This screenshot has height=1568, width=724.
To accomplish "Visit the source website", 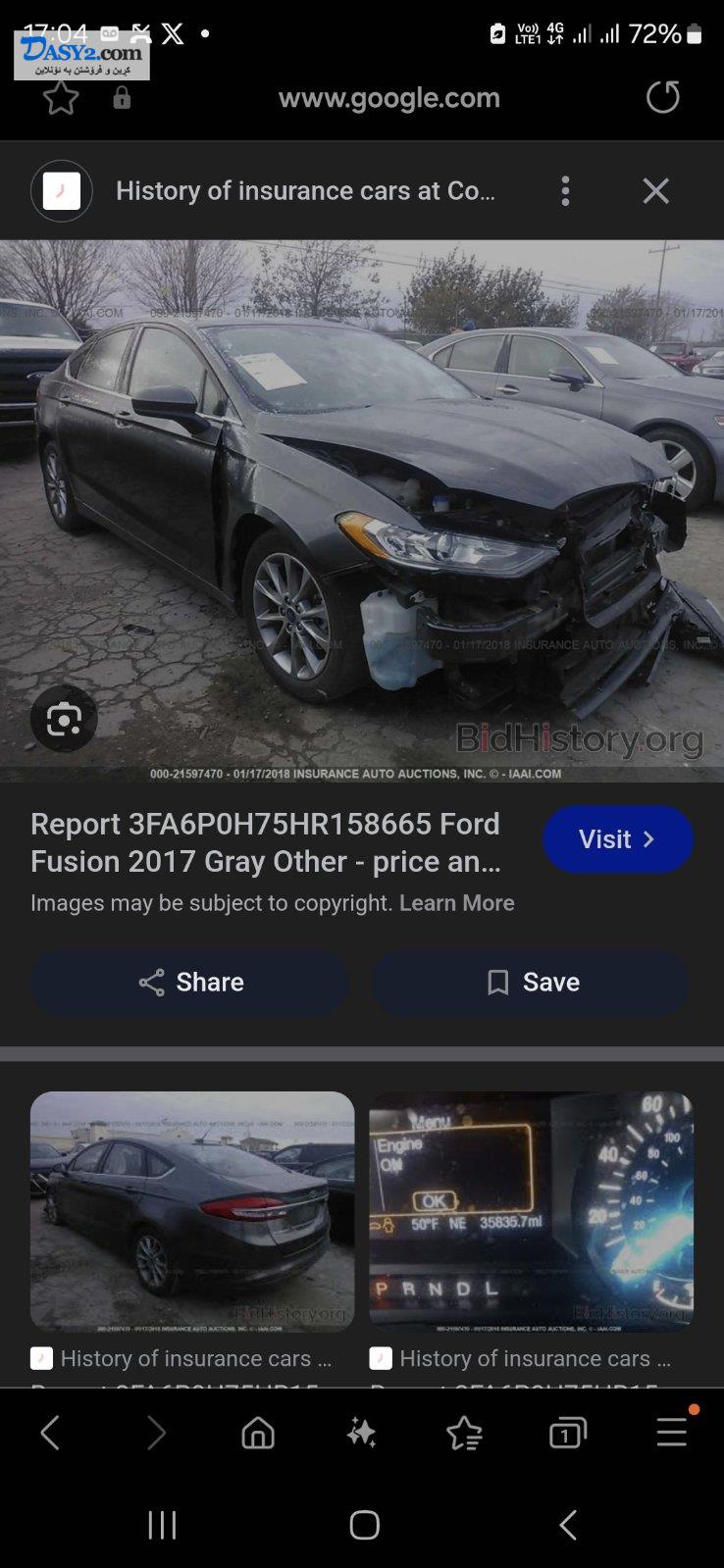I will [x=618, y=839].
